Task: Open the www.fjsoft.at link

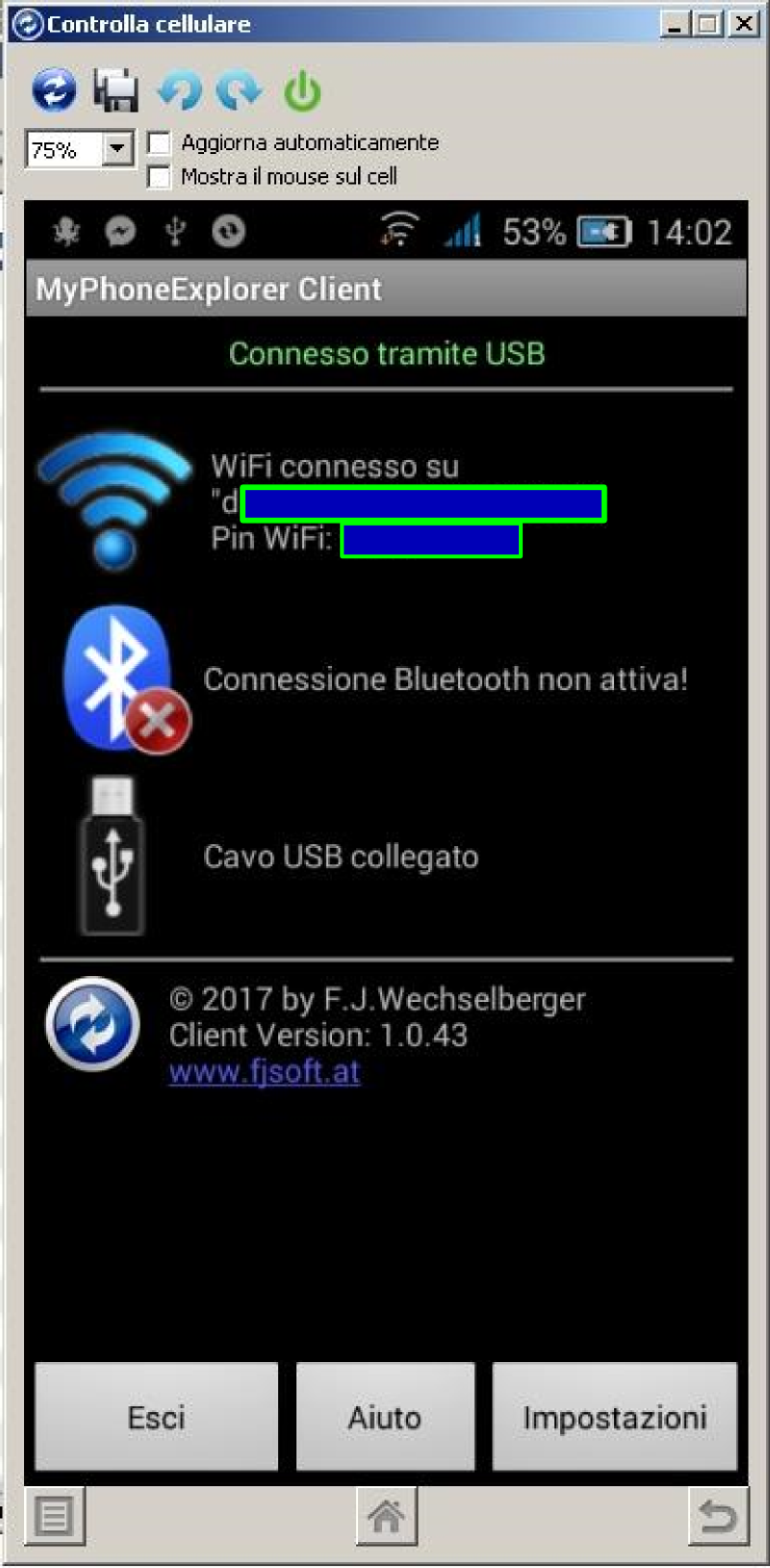Action: (265, 1071)
